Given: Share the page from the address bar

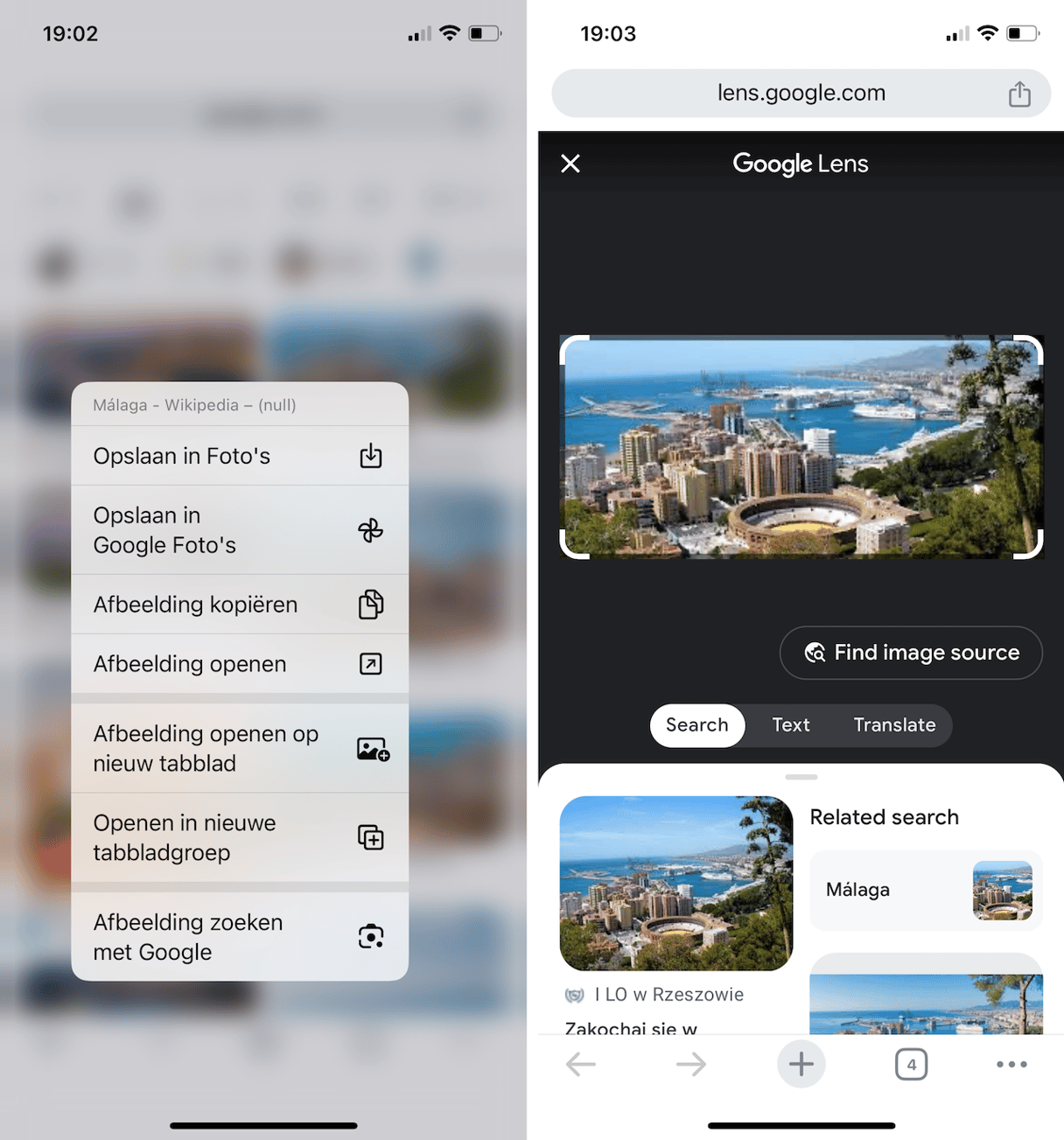Looking at the screenshot, I should click(x=1019, y=94).
